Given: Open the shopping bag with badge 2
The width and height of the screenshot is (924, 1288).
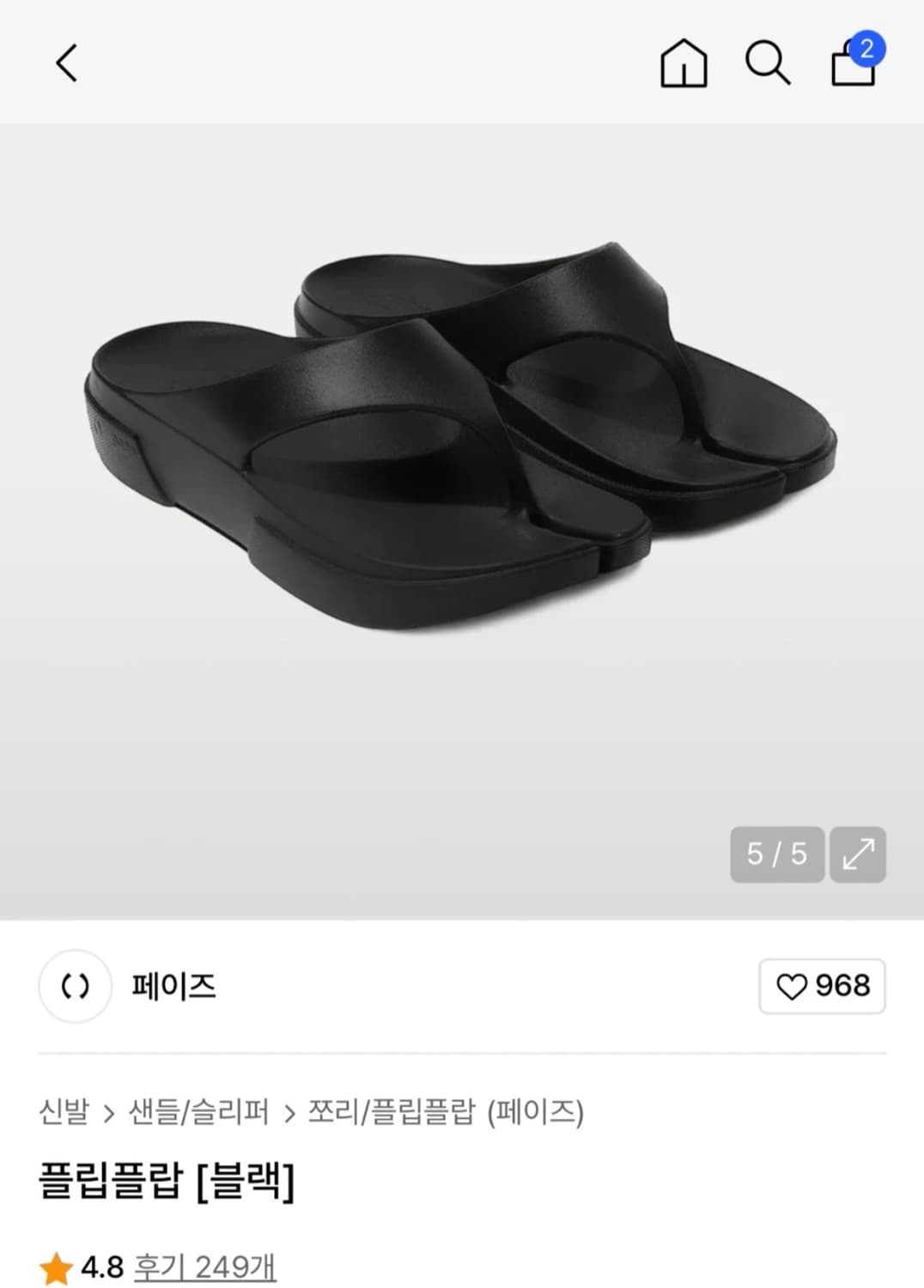Looking at the screenshot, I should 851,66.
